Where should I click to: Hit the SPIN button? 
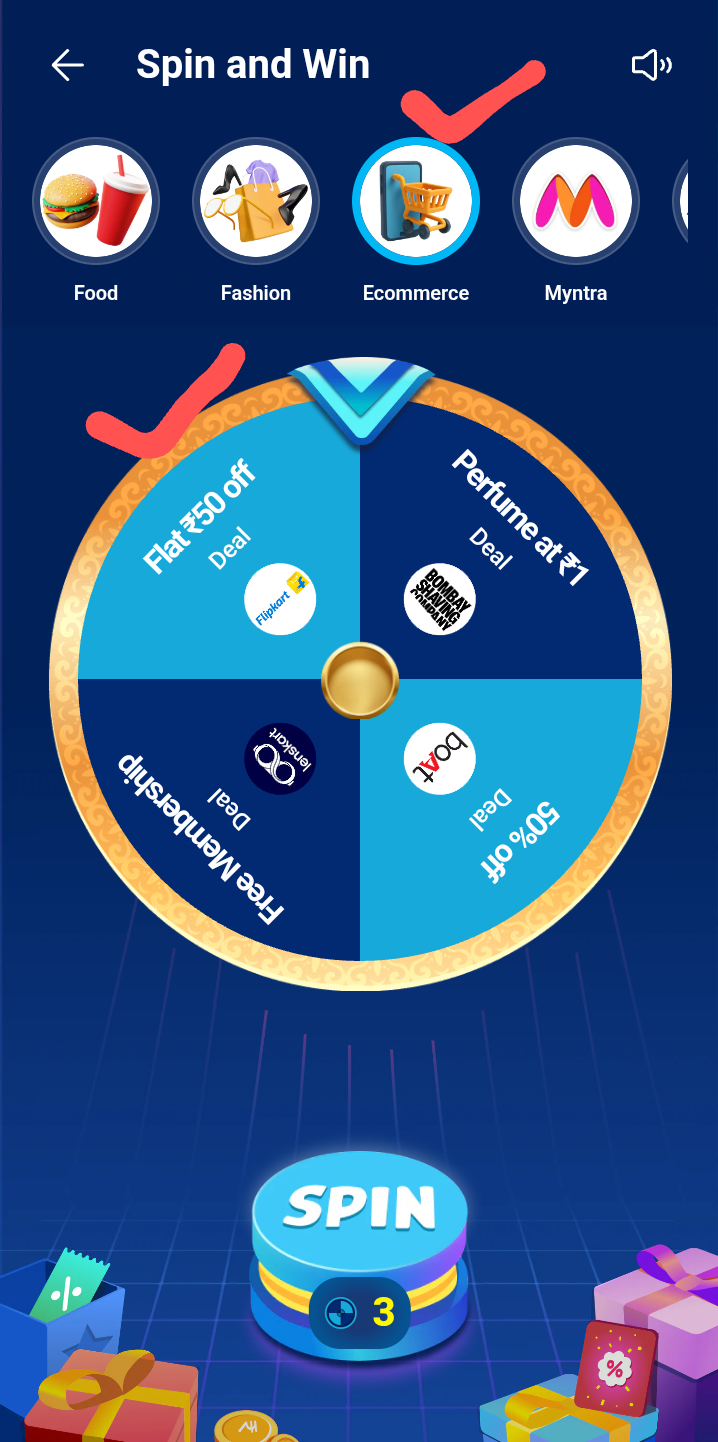360,1210
